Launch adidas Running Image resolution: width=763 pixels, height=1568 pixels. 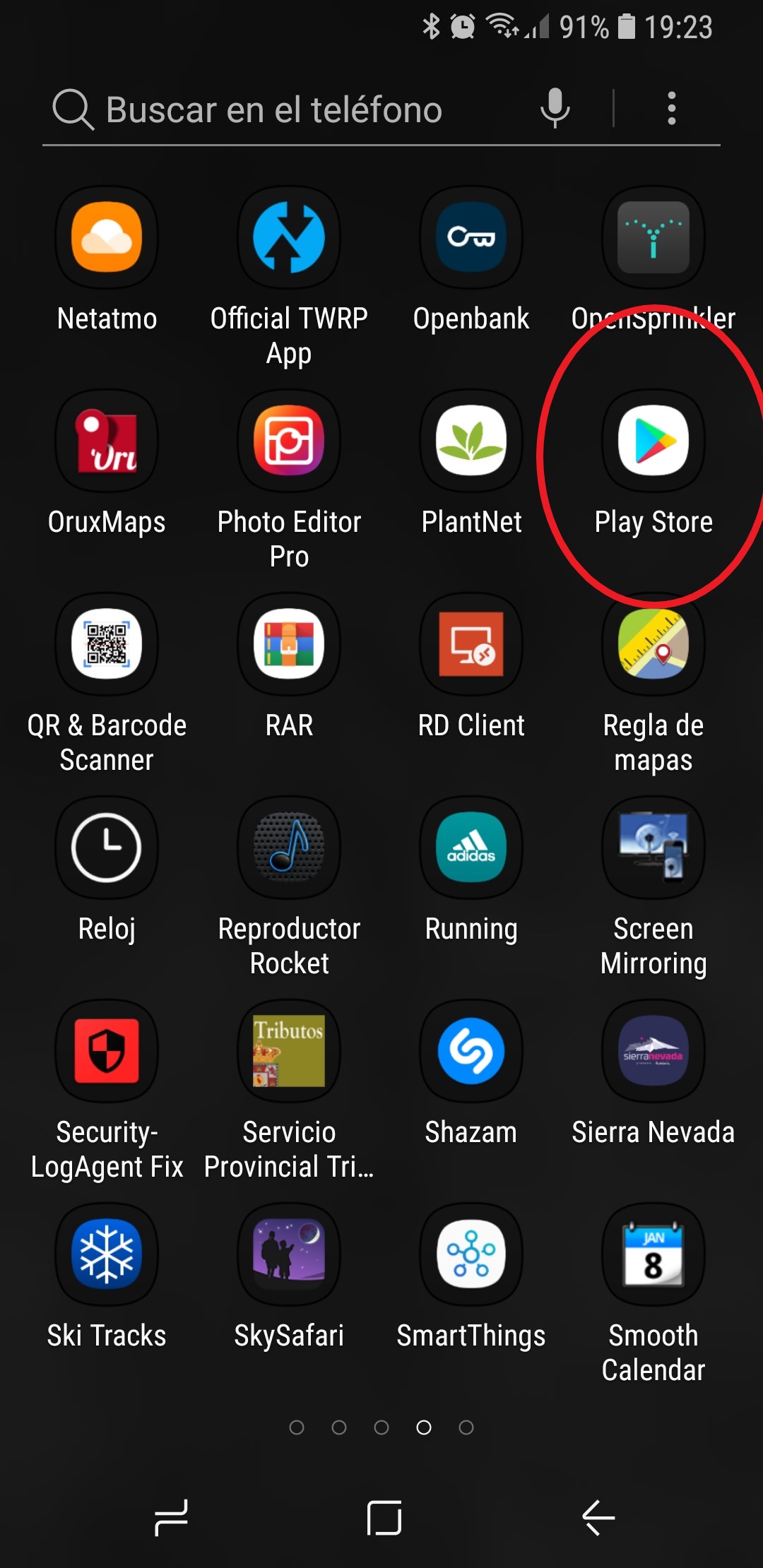[x=471, y=848]
